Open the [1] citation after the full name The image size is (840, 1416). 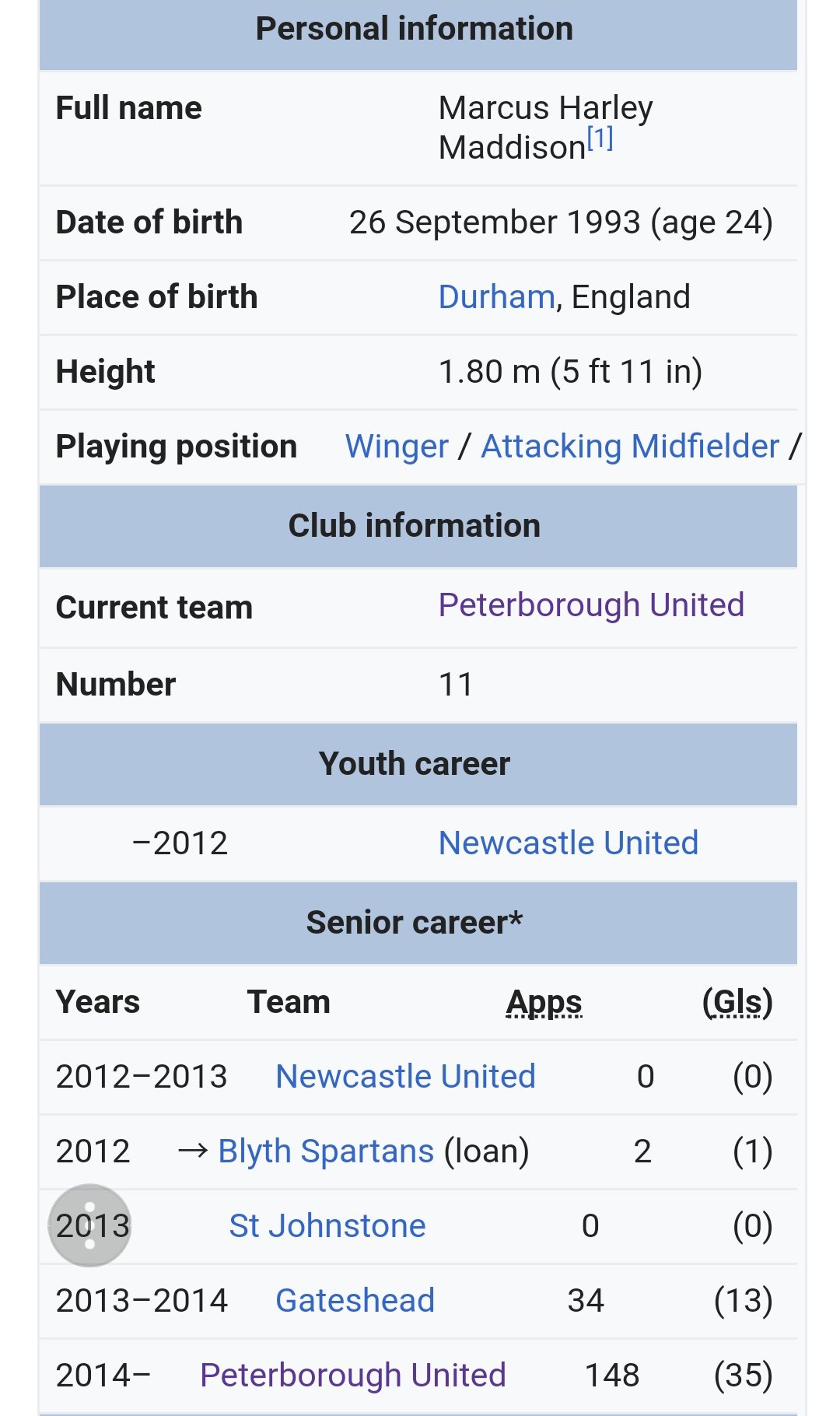(x=600, y=139)
